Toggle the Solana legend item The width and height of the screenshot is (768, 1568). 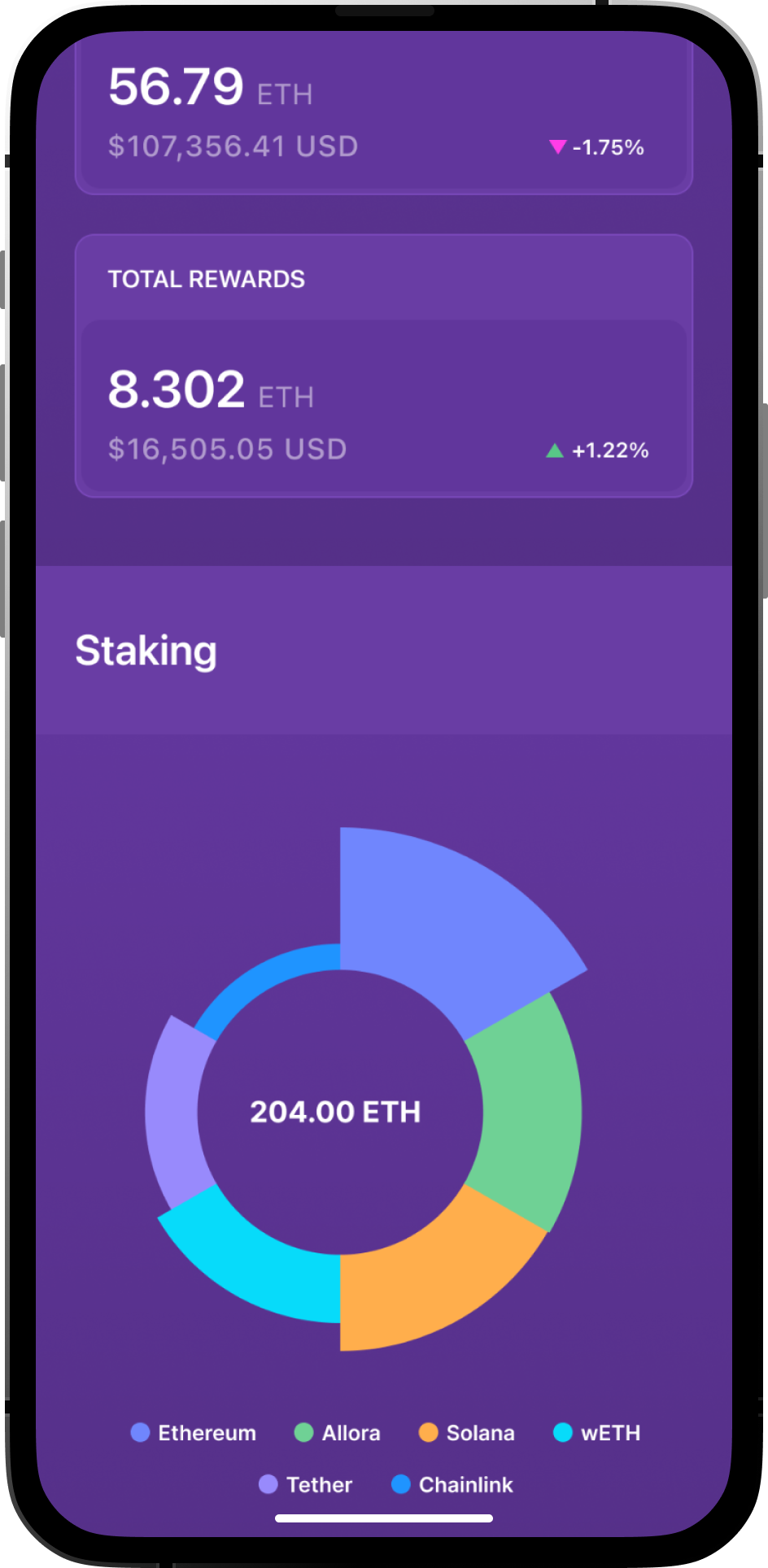click(467, 1432)
